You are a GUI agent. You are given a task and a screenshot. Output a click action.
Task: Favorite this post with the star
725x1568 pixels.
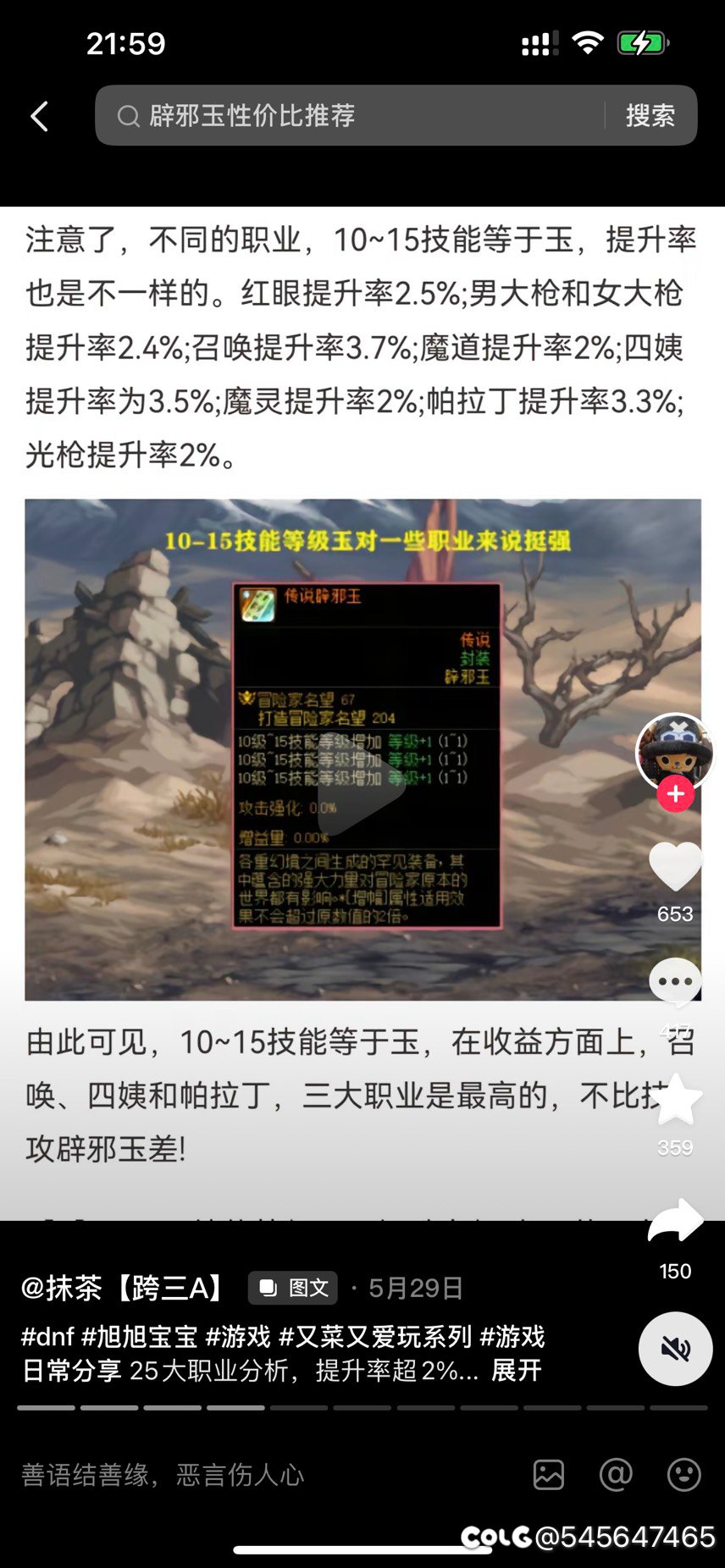click(x=675, y=1101)
